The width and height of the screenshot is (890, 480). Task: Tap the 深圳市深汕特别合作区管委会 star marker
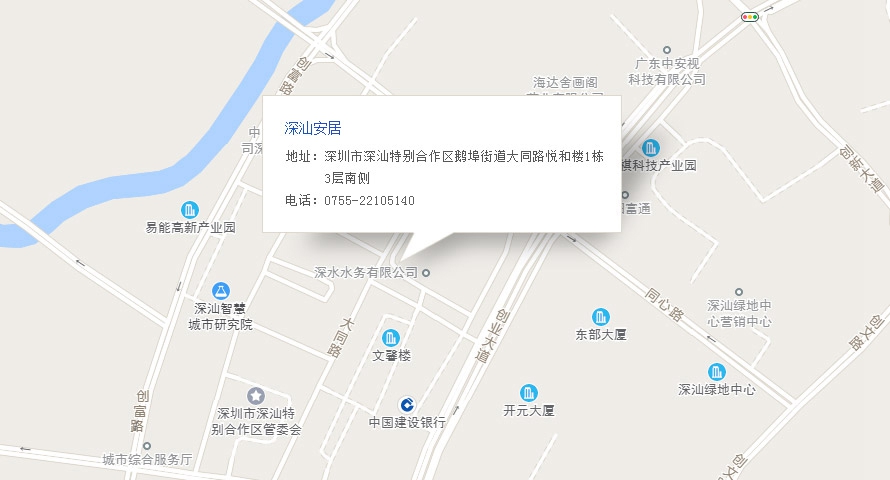pos(256,396)
